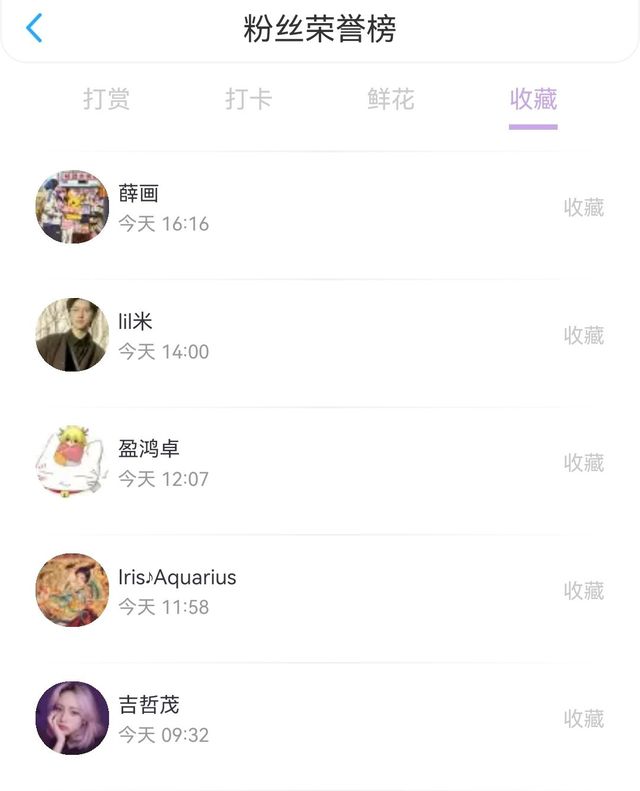Switch to the 鲜花 tab

click(391, 99)
